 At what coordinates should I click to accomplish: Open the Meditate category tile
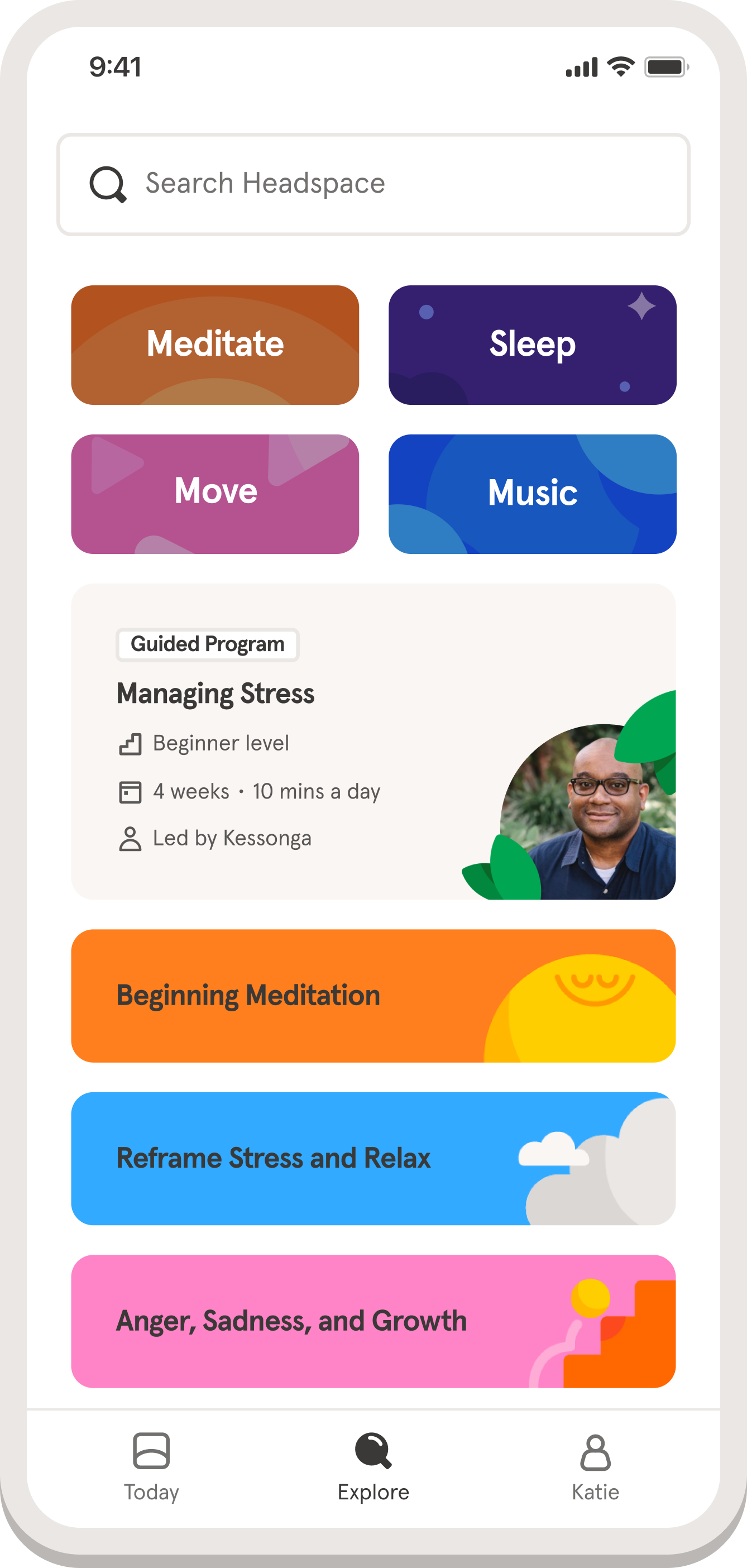click(216, 343)
